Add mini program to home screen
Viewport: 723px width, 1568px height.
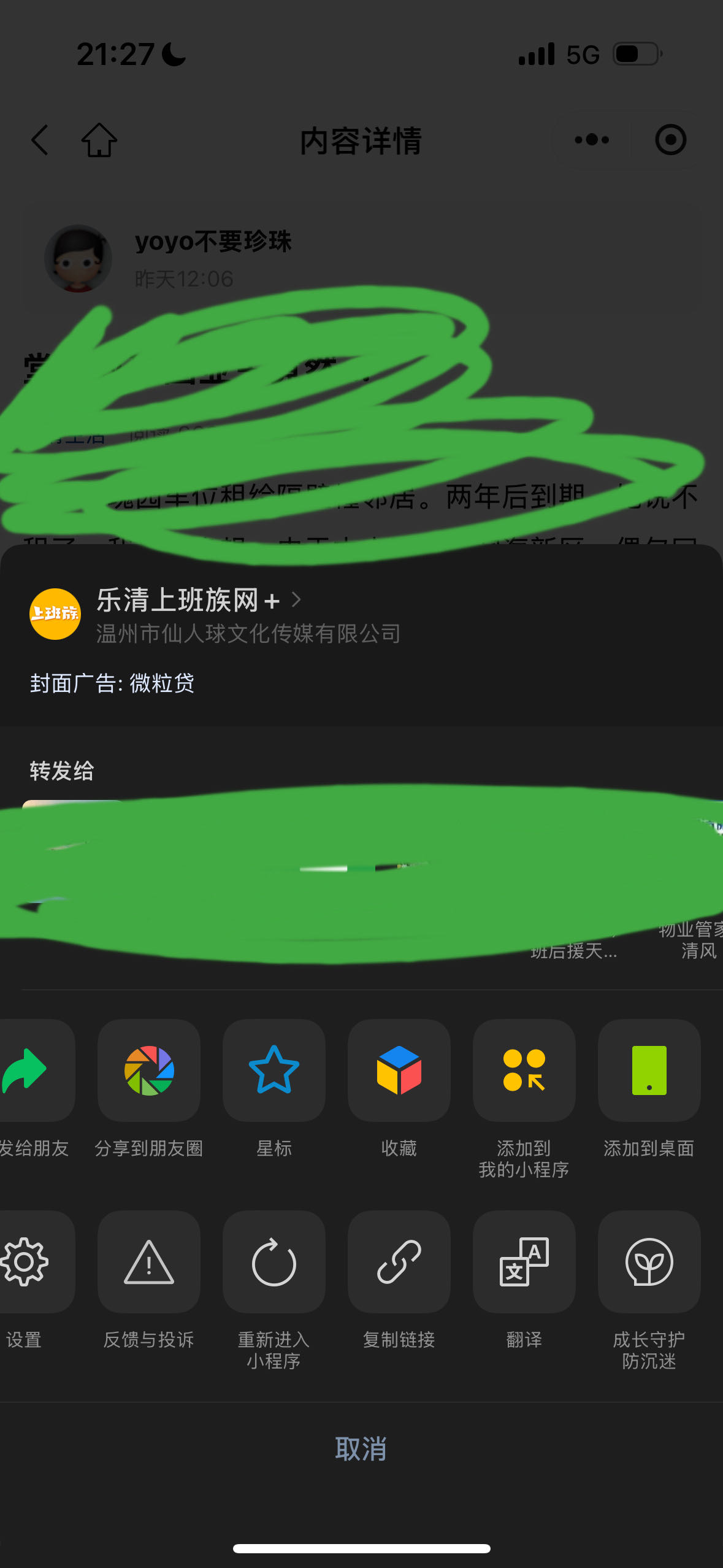click(649, 1070)
